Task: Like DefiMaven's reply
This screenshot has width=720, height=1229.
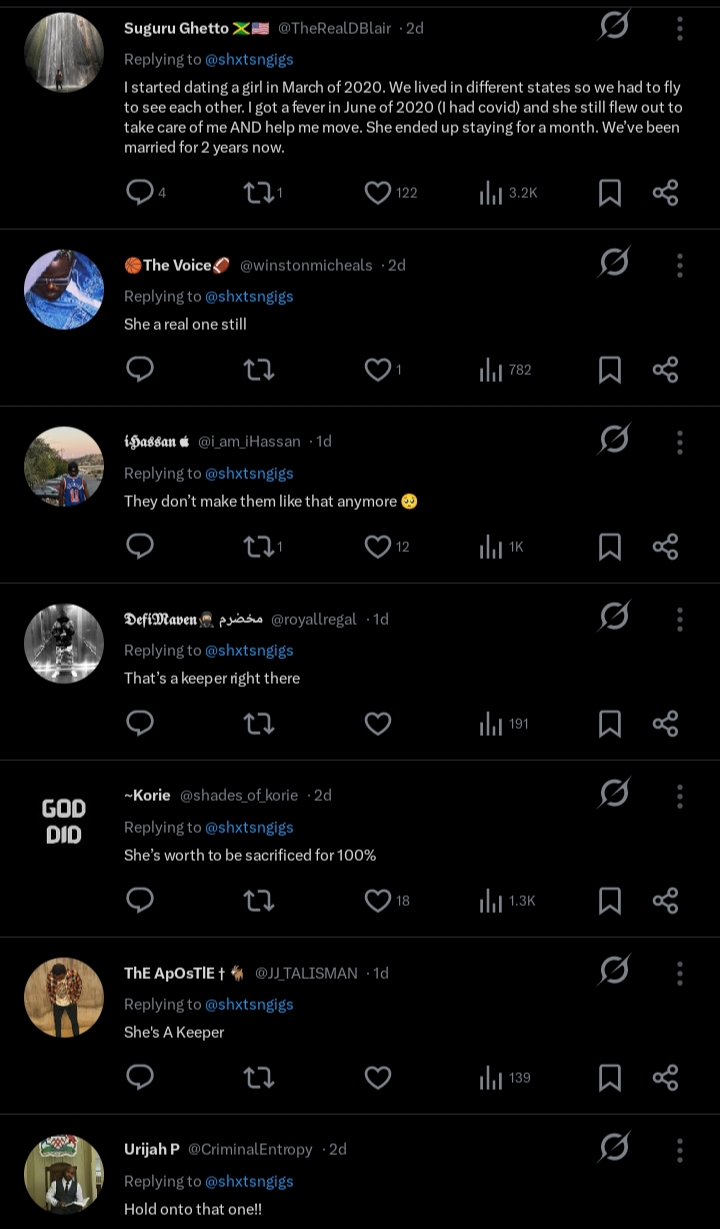Action: [x=378, y=723]
